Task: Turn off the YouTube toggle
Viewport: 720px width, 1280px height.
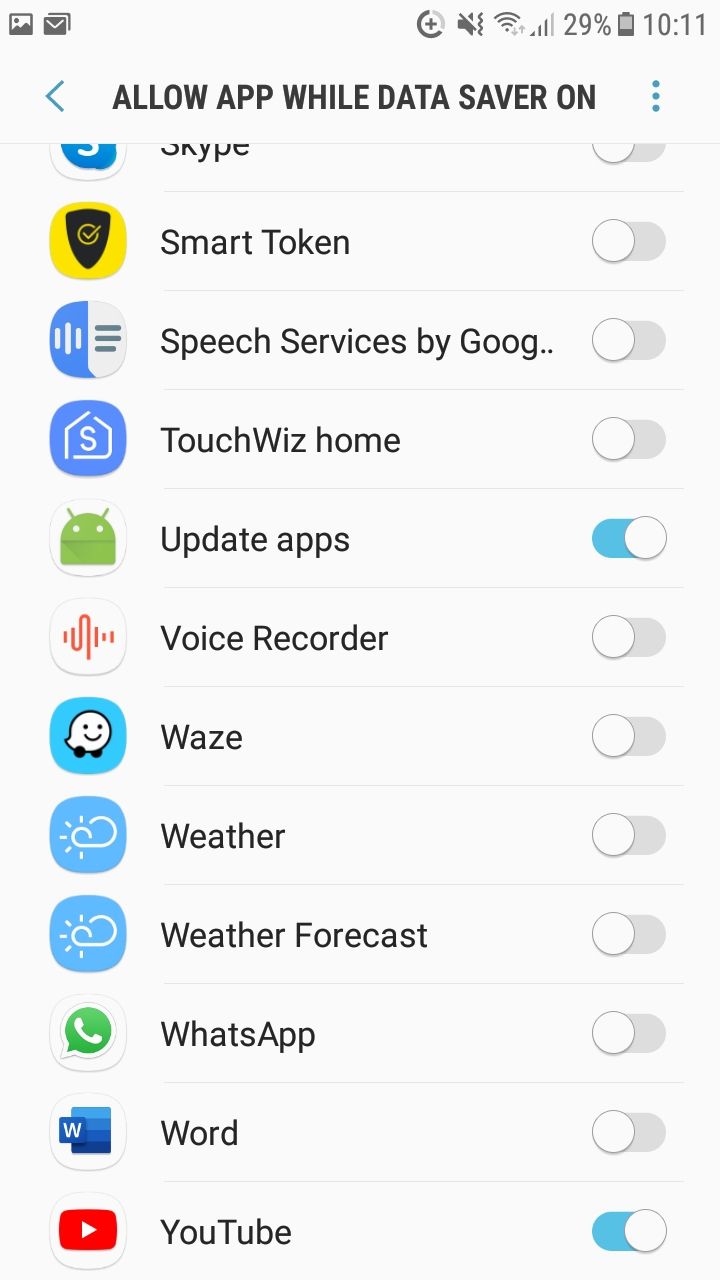Action: [x=628, y=1231]
